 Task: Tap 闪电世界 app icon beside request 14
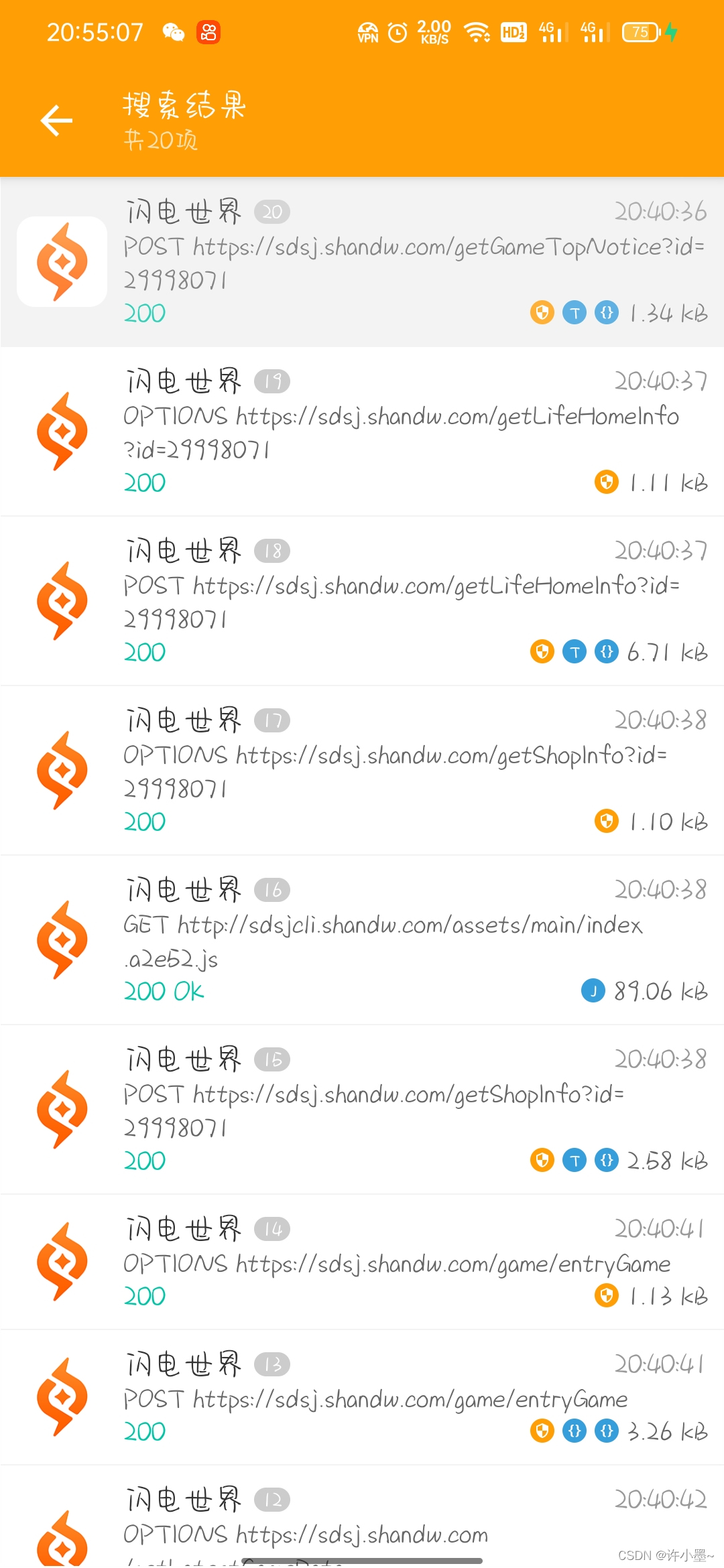pos(62,1262)
